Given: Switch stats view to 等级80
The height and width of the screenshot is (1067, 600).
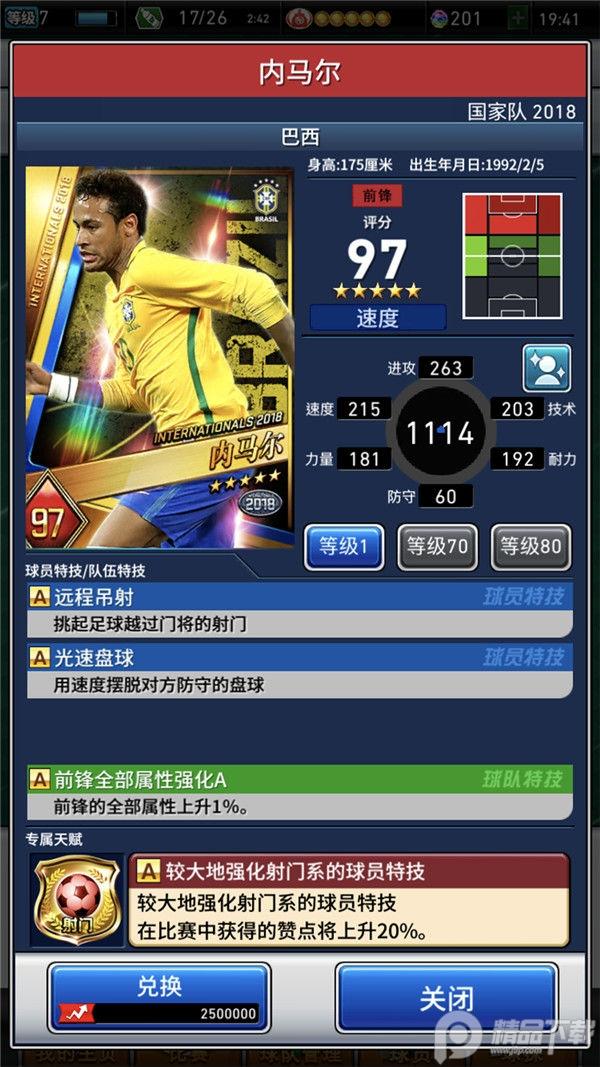Looking at the screenshot, I should [x=530, y=546].
